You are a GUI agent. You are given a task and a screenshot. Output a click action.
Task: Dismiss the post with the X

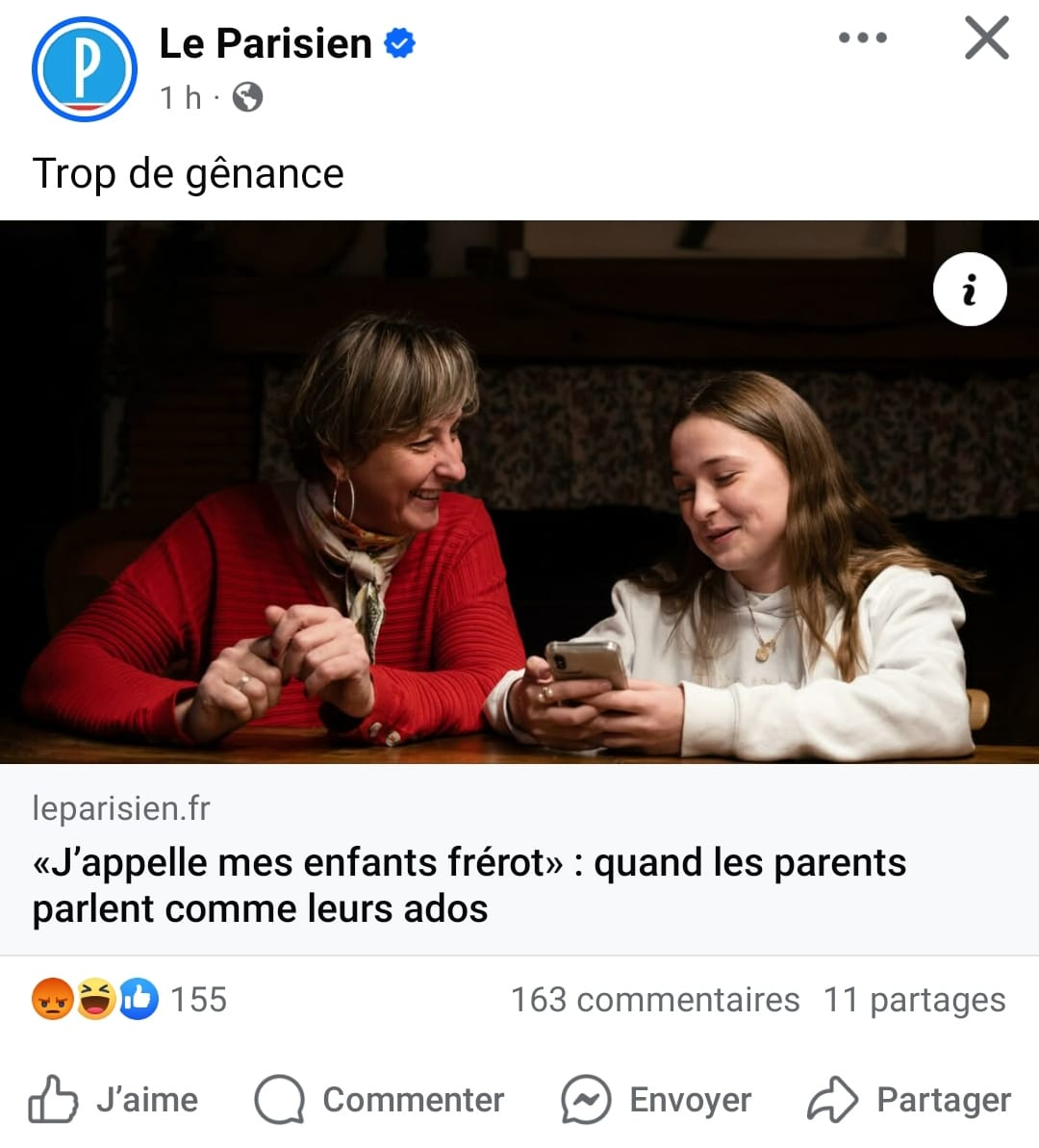pyautogui.click(x=986, y=38)
